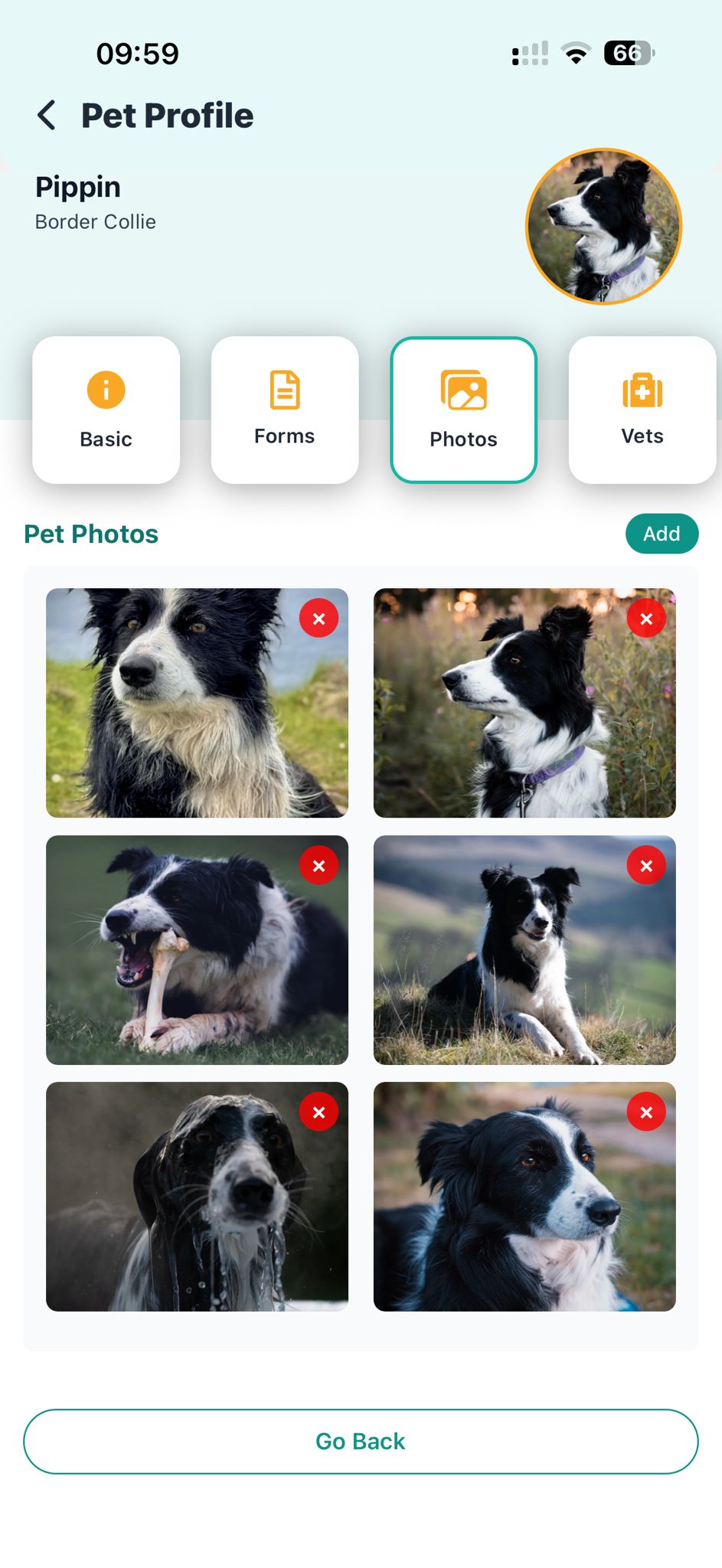Viewport: 722px width, 1568px height.
Task: Delete the bone-chewing photo of Pippin
Action: click(x=319, y=865)
